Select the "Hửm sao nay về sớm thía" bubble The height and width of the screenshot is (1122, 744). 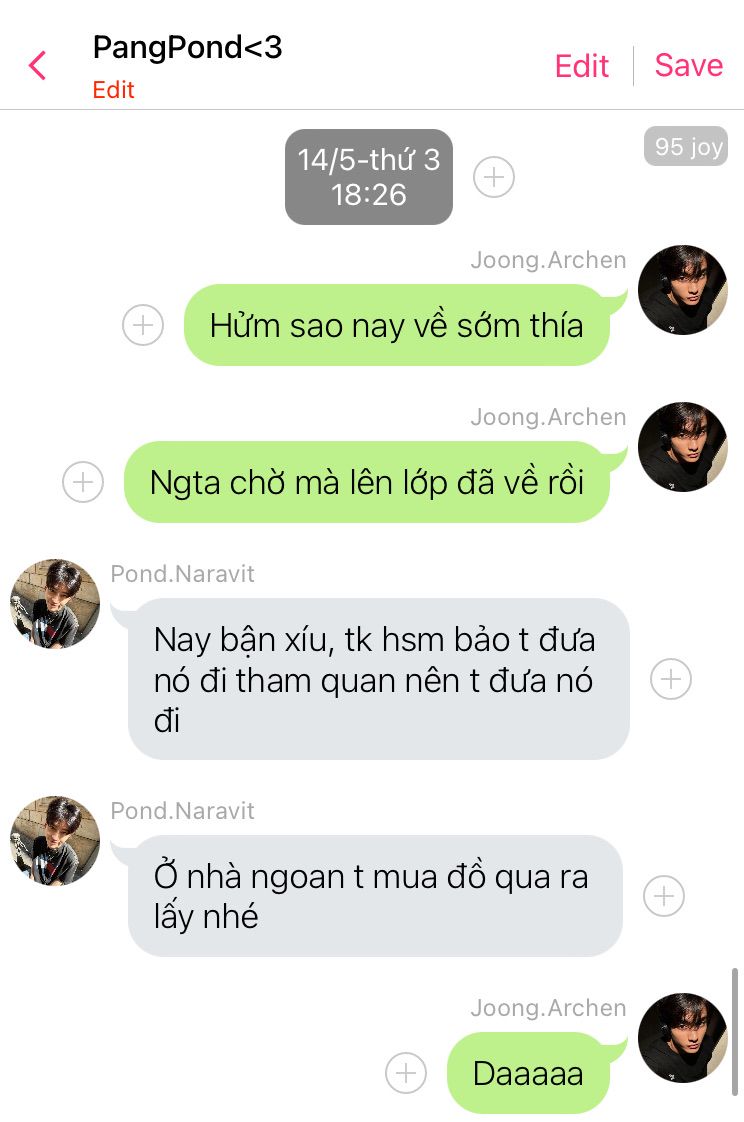point(396,326)
